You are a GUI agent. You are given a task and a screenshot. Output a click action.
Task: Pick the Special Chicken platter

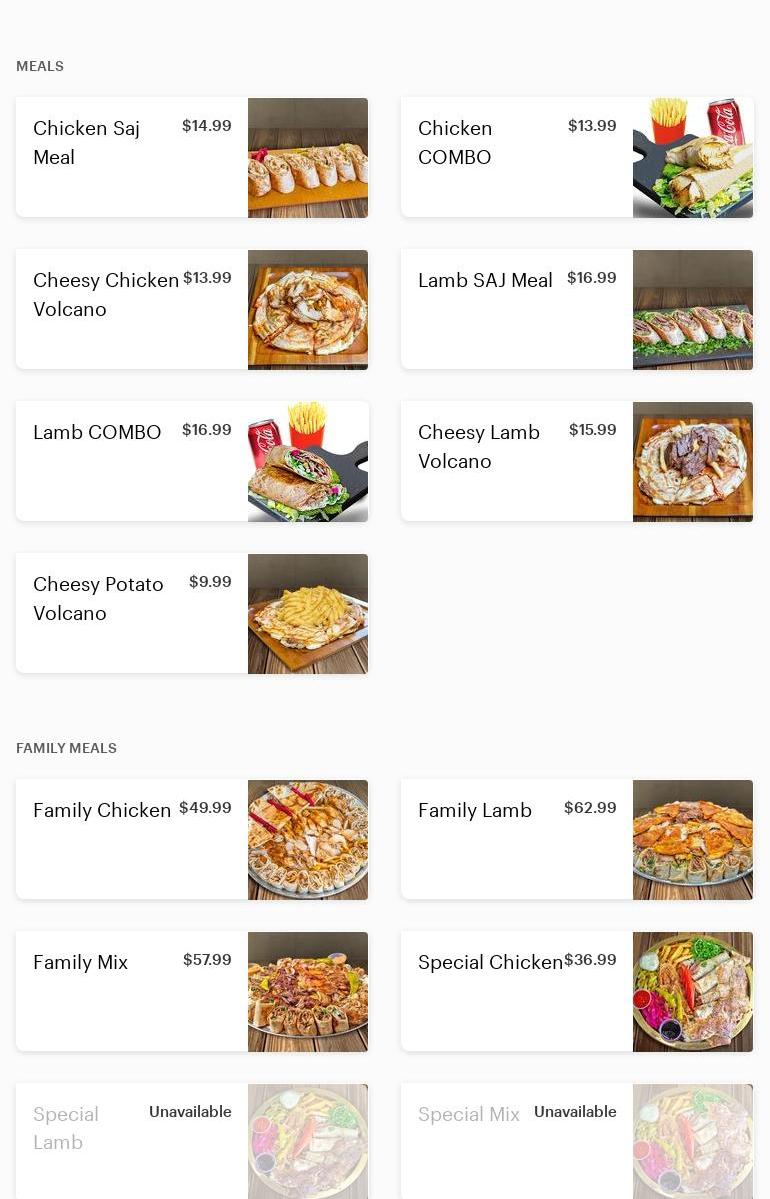pyautogui.click(x=577, y=991)
